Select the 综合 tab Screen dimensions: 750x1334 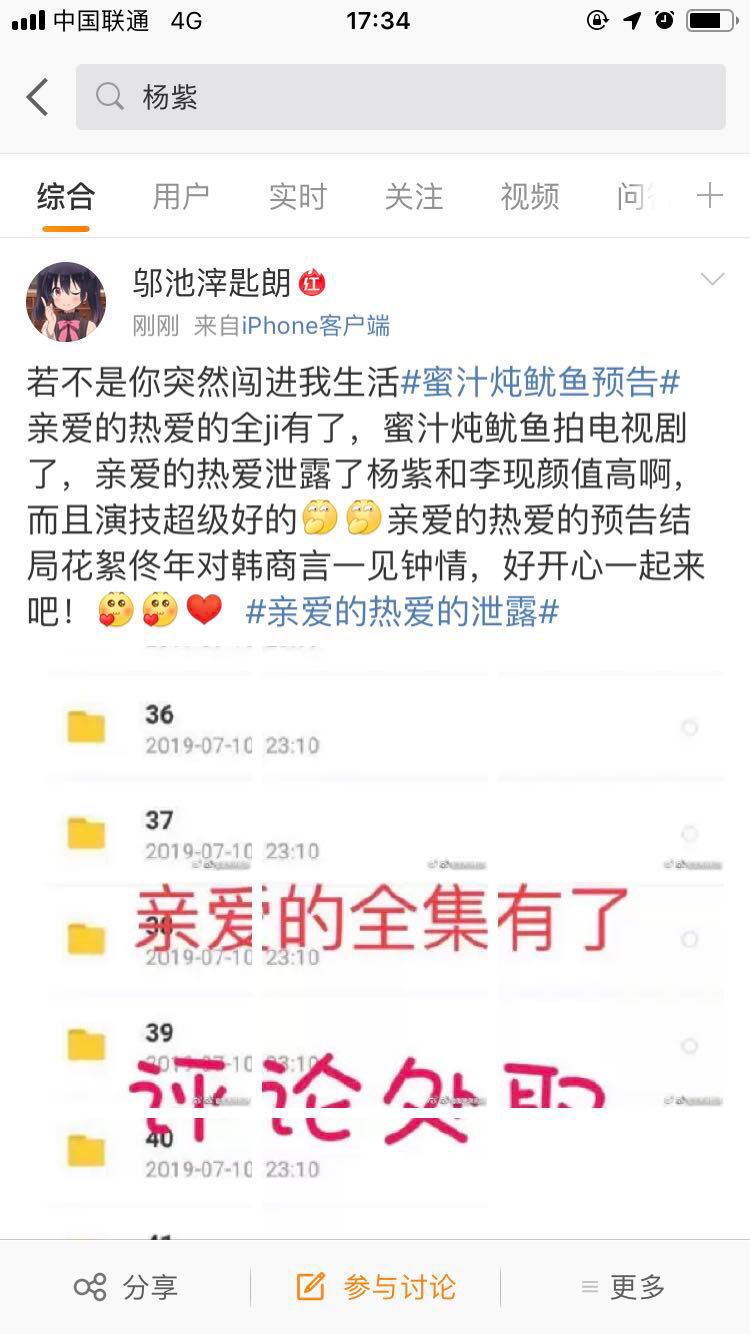tap(66, 197)
